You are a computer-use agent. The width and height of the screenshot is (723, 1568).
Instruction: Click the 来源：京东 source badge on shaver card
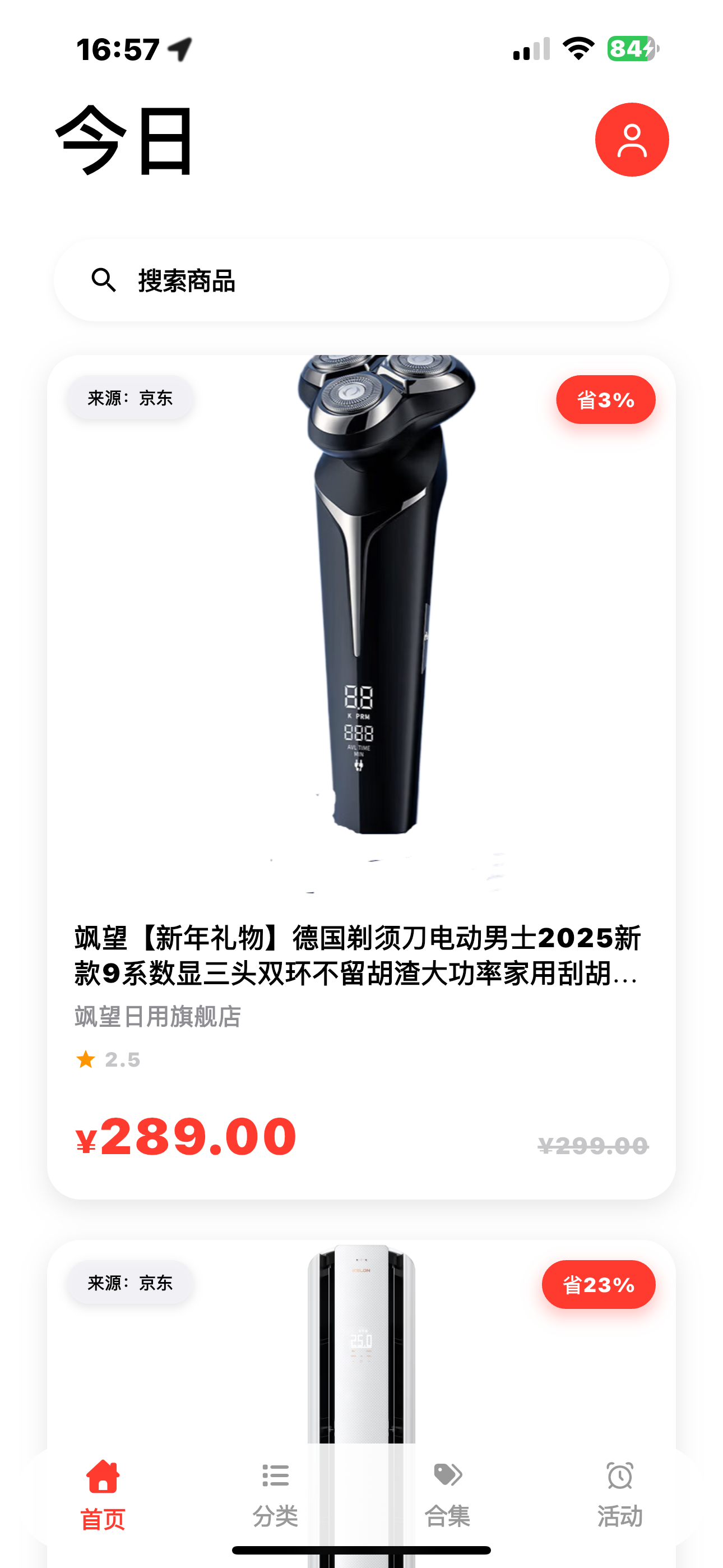(x=130, y=399)
